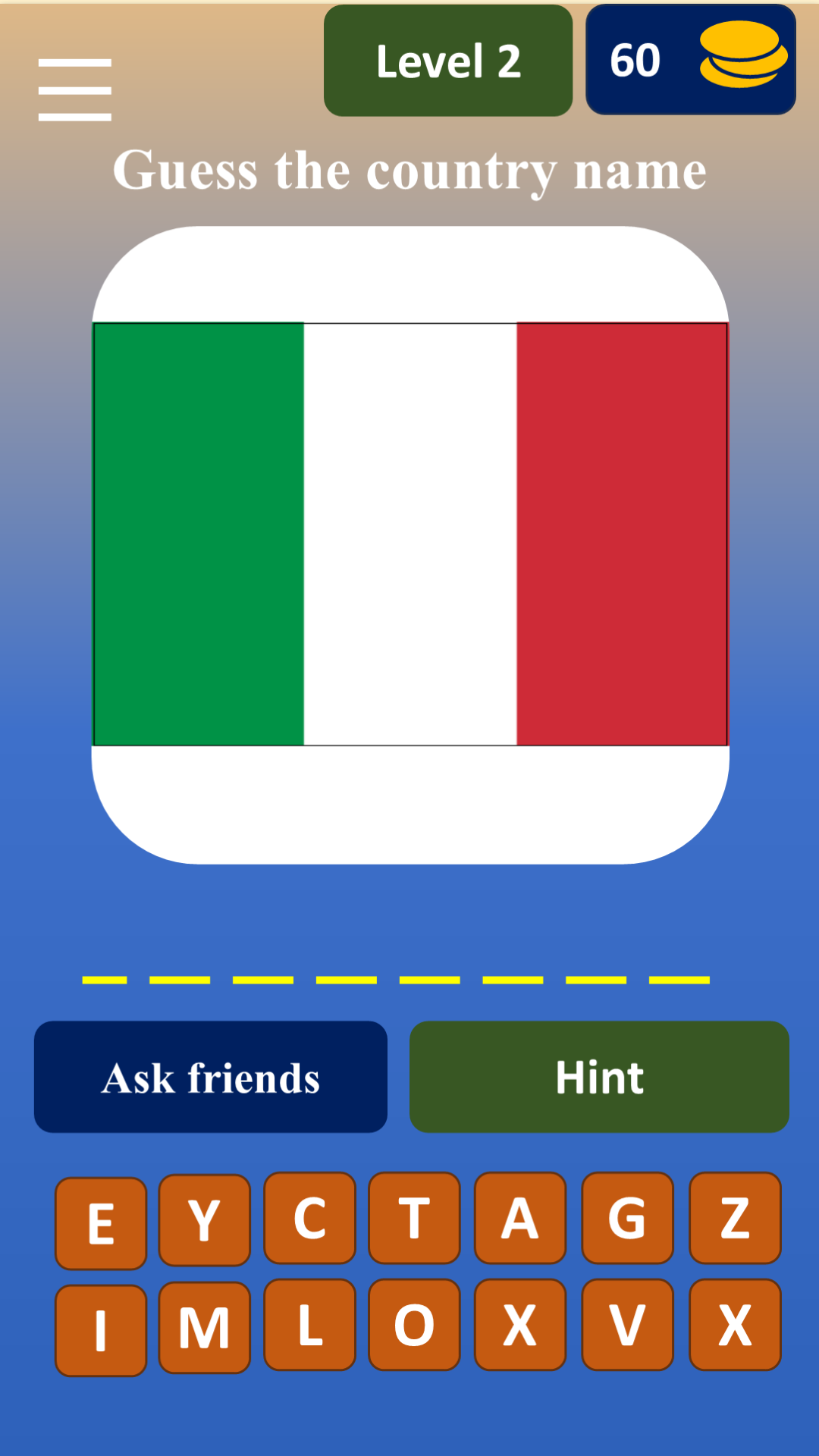The height and width of the screenshot is (1456, 819).
Task: Tap letter L tile
Action: click(309, 1325)
